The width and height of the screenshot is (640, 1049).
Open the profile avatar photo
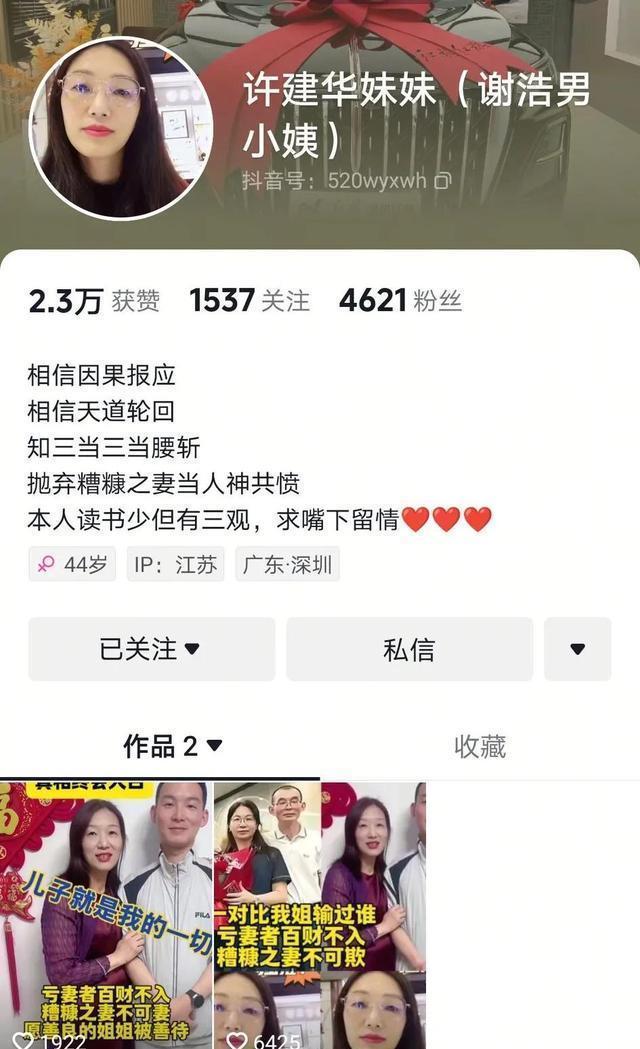pos(120,128)
